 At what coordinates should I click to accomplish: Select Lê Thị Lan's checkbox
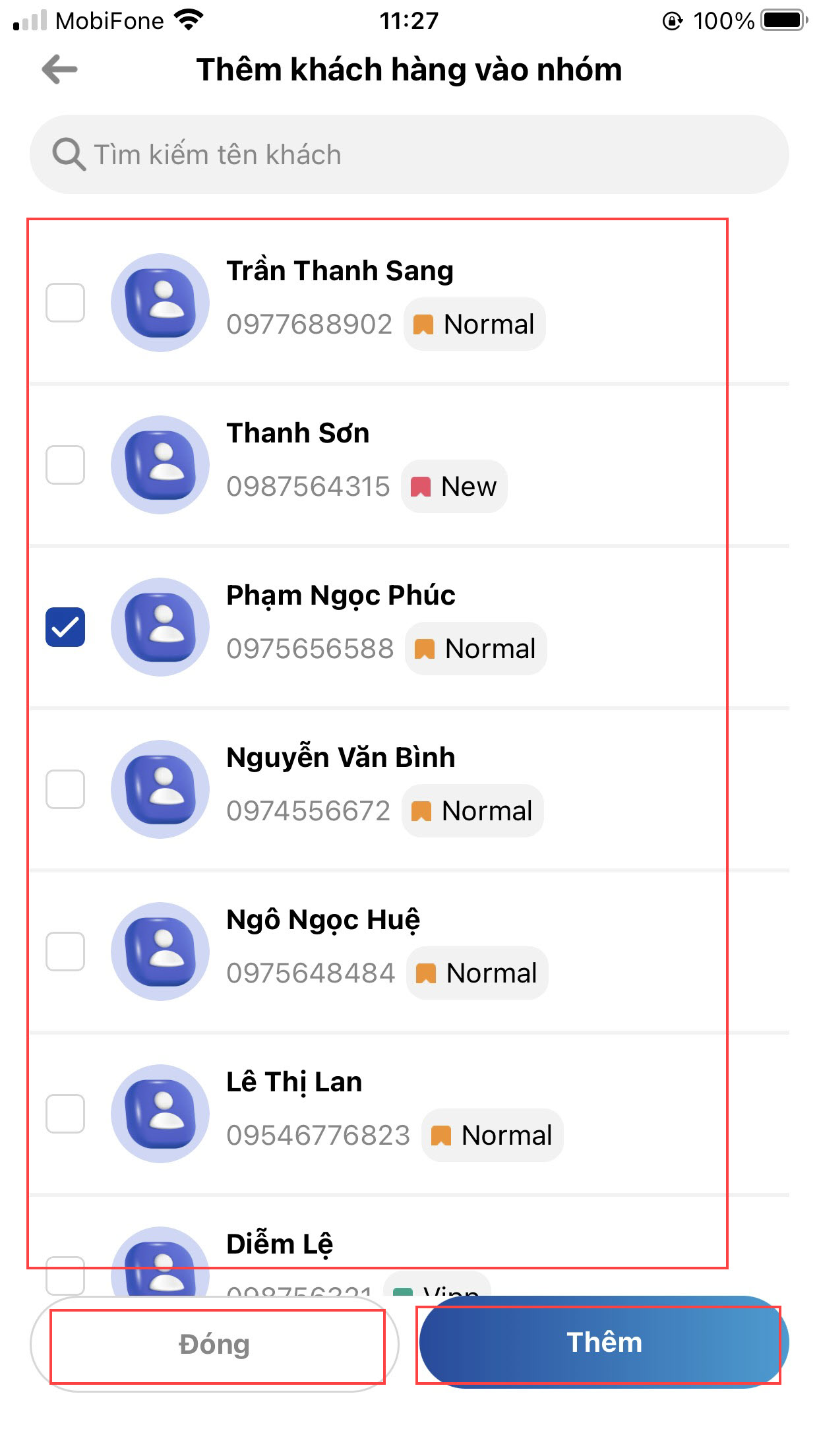[65, 1114]
